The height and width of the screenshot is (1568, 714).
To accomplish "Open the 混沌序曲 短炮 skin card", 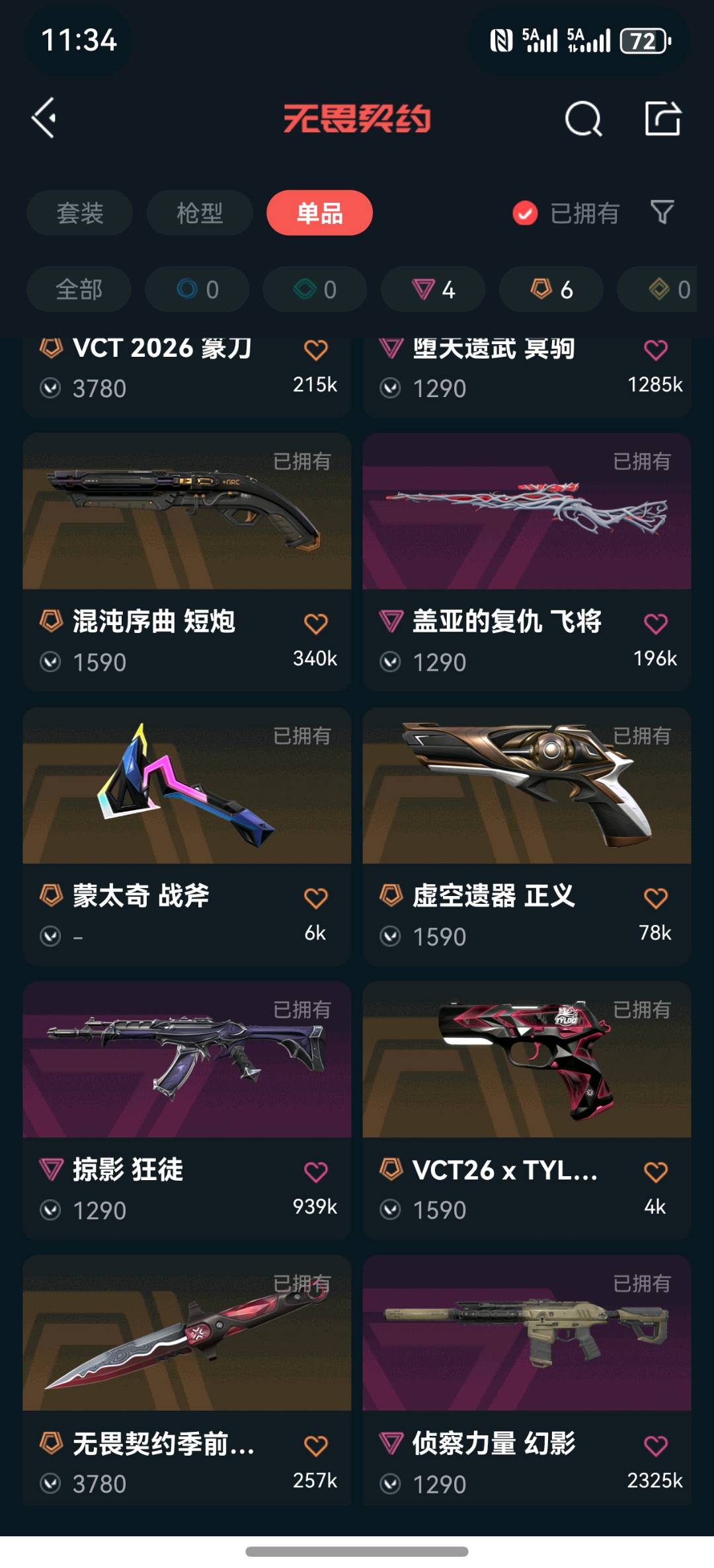I will click(186, 562).
